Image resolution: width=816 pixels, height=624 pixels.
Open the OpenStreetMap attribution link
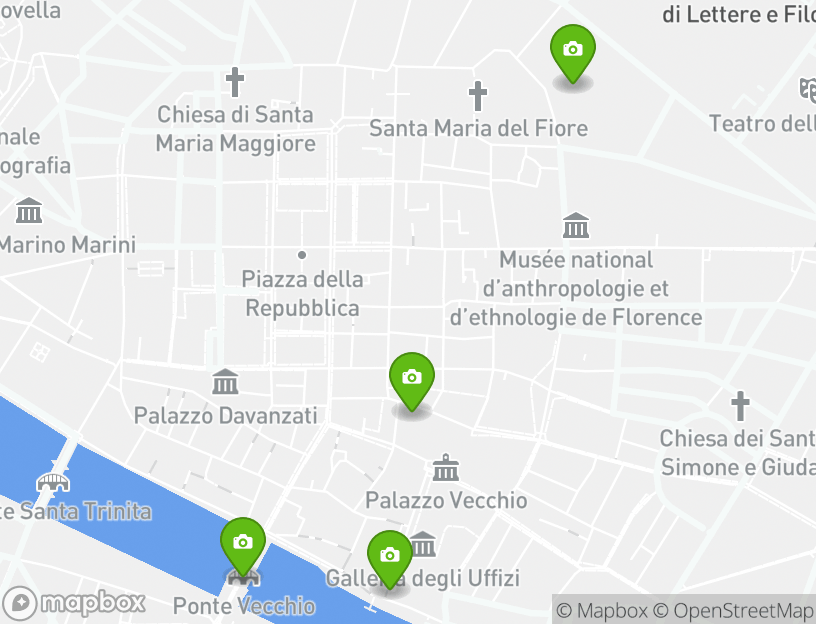(734, 610)
